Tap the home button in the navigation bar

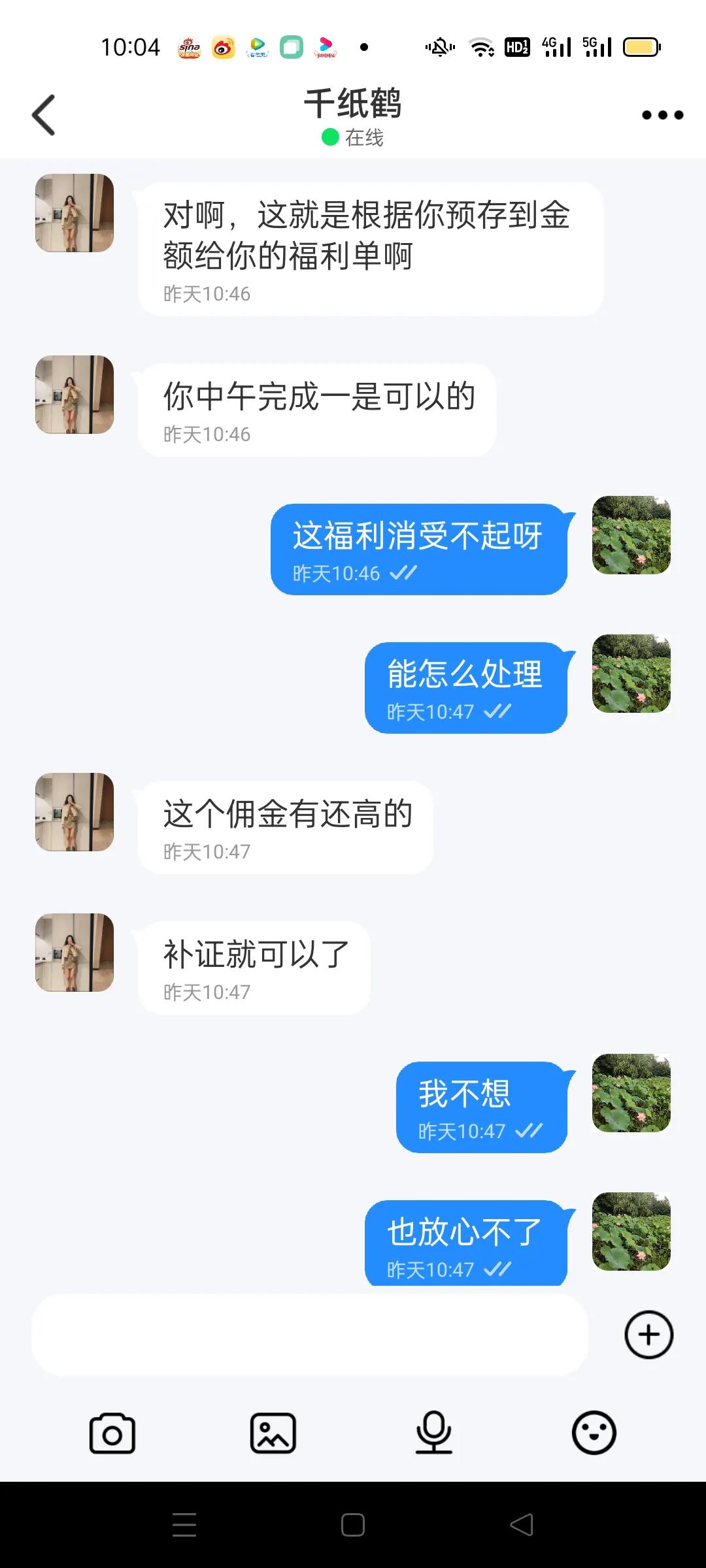[x=353, y=1524]
